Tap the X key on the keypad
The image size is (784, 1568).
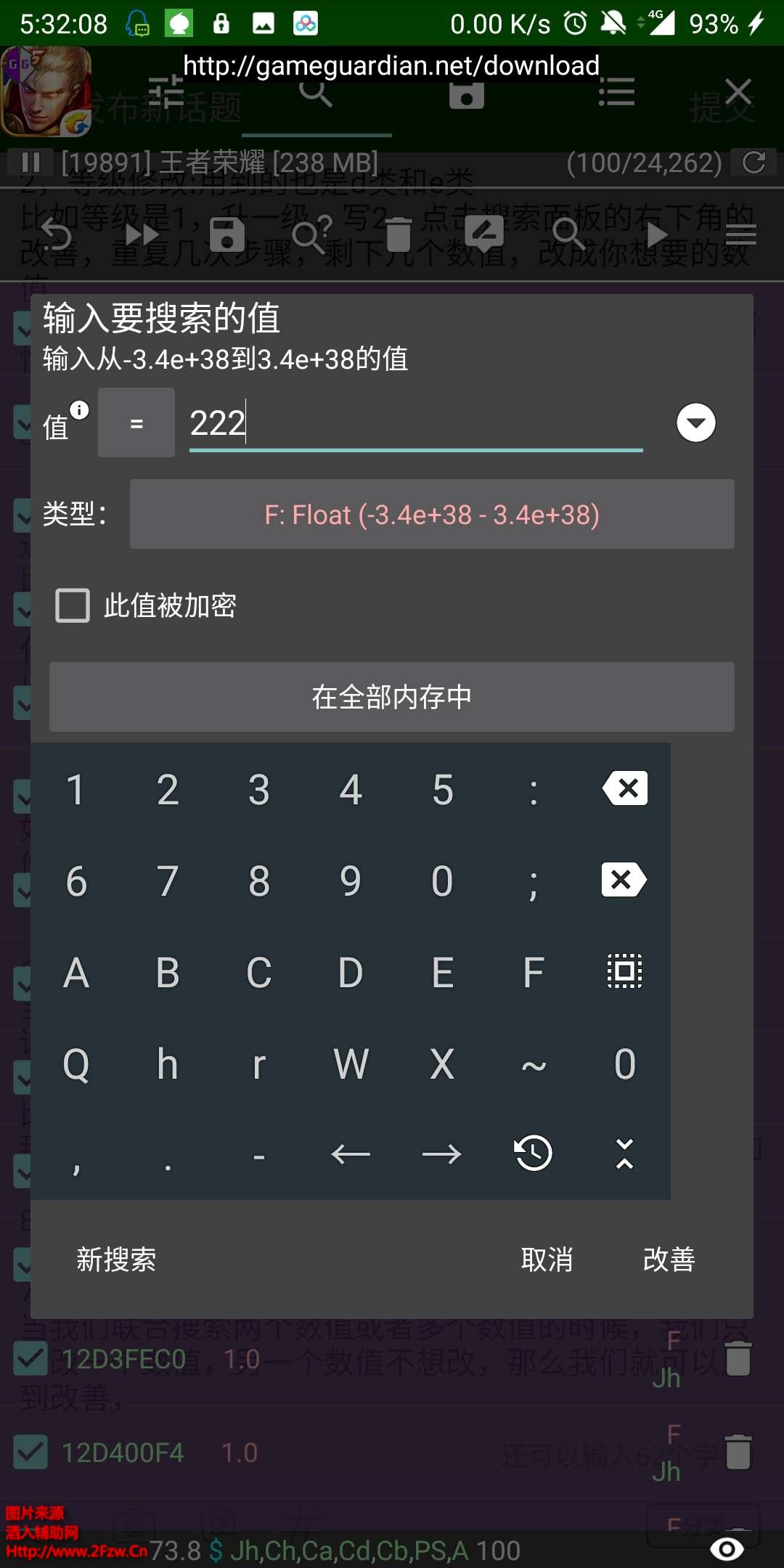[x=442, y=1064]
